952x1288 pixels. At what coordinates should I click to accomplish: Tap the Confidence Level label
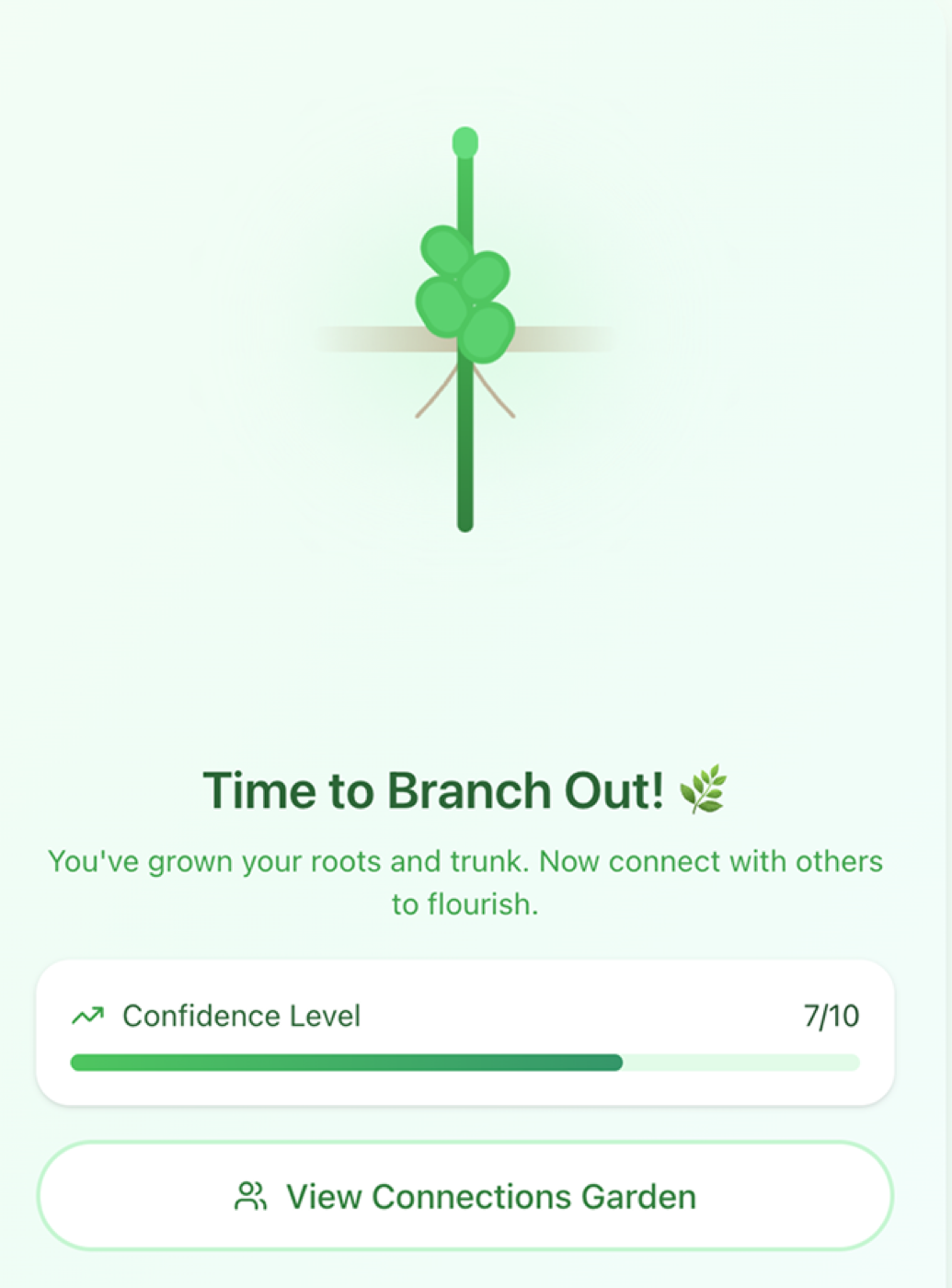pyautogui.click(x=242, y=1016)
